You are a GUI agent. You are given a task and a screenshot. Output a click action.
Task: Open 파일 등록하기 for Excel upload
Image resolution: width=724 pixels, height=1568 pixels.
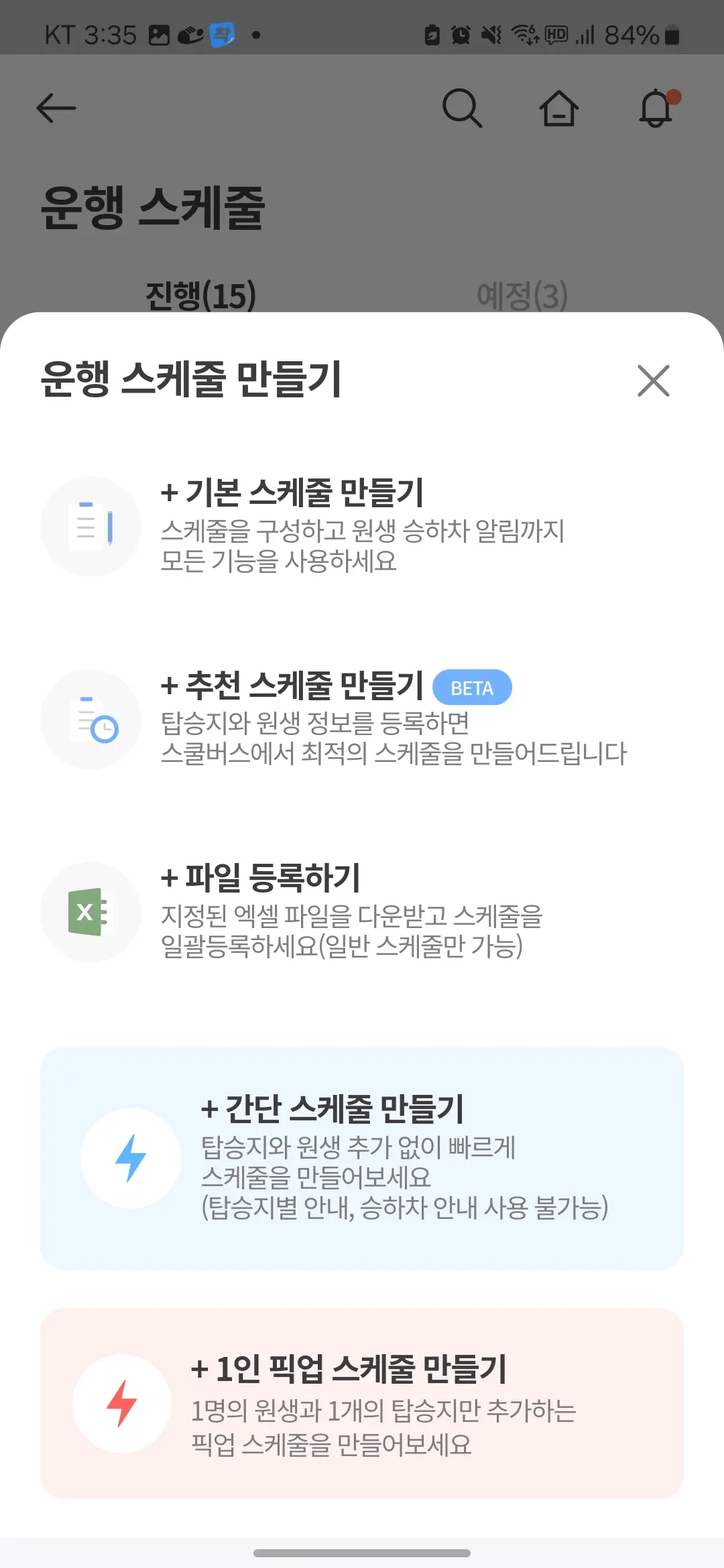(272, 878)
